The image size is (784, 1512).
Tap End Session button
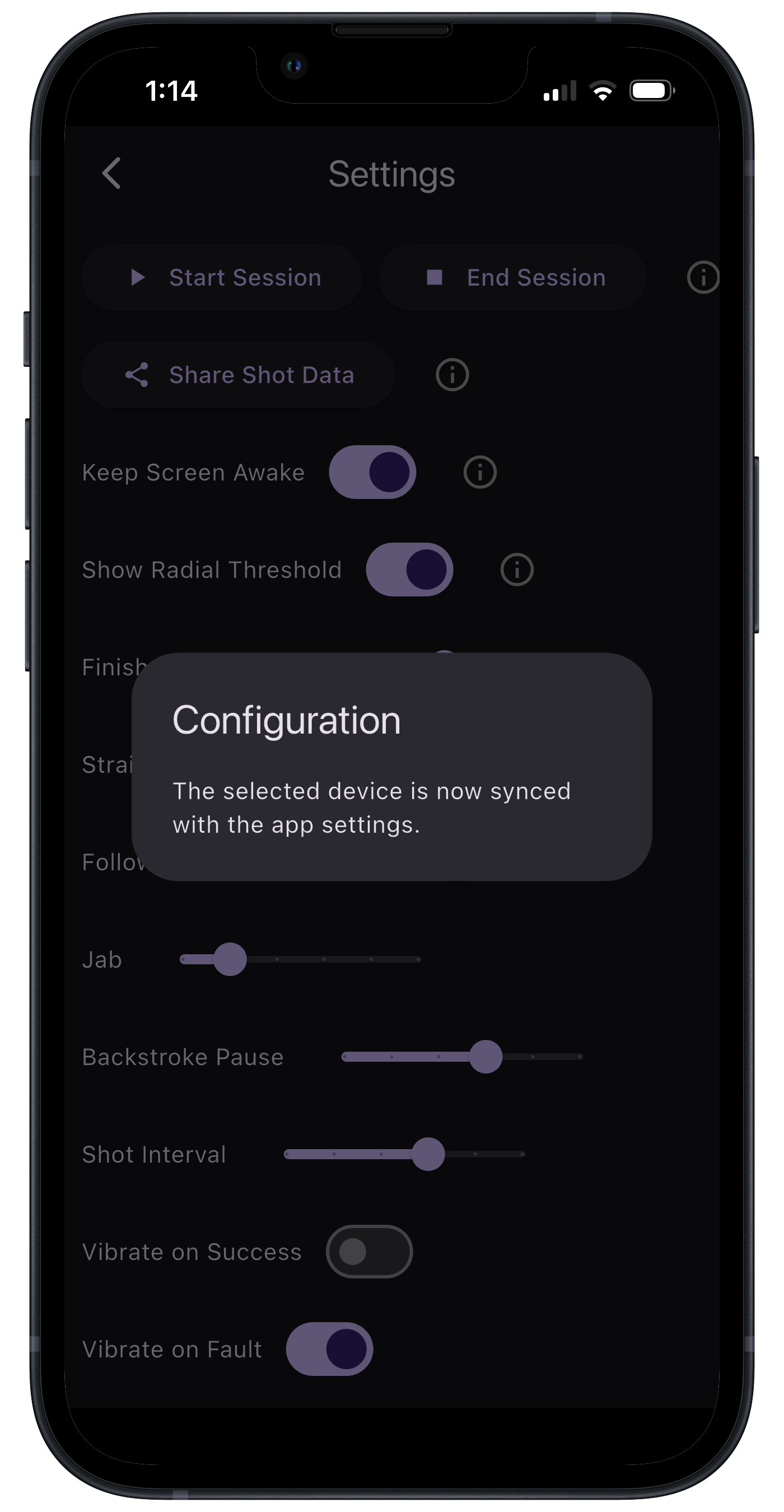click(x=512, y=277)
